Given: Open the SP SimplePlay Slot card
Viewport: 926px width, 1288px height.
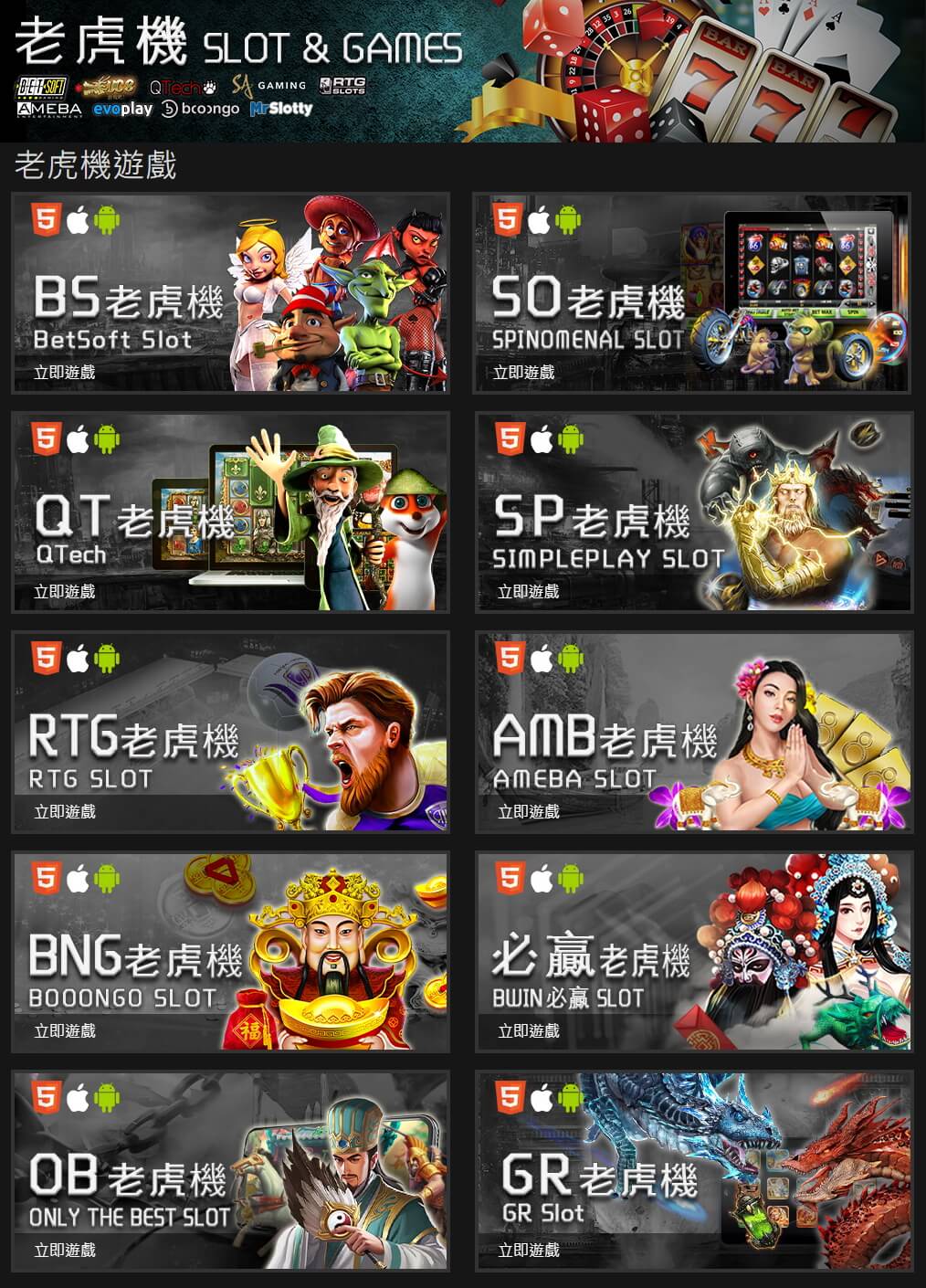Looking at the screenshot, I should 693,512.
